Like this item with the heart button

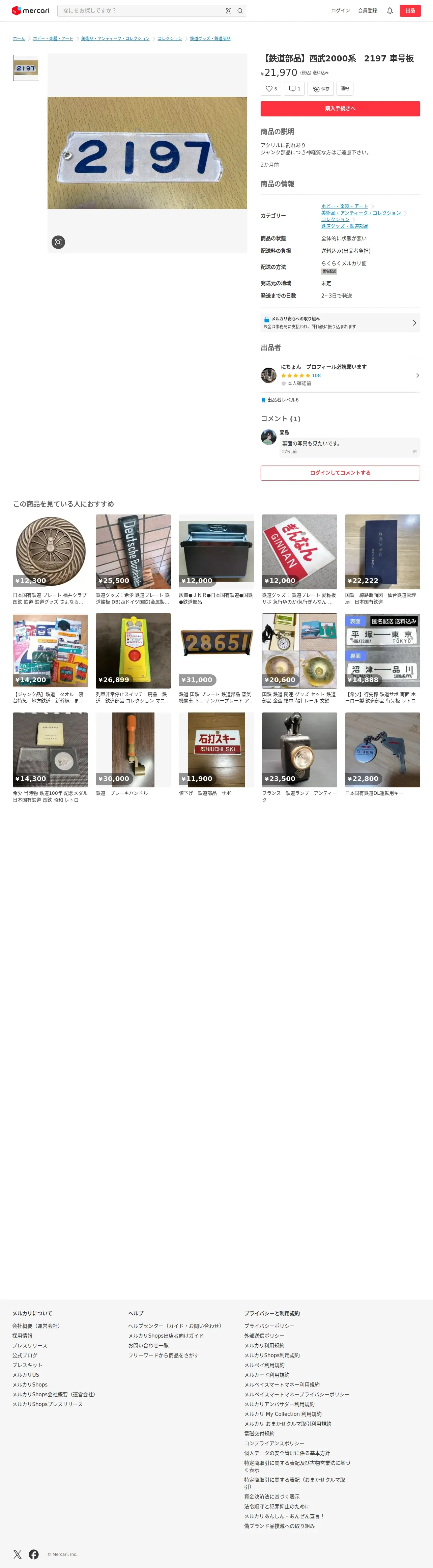click(270, 89)
